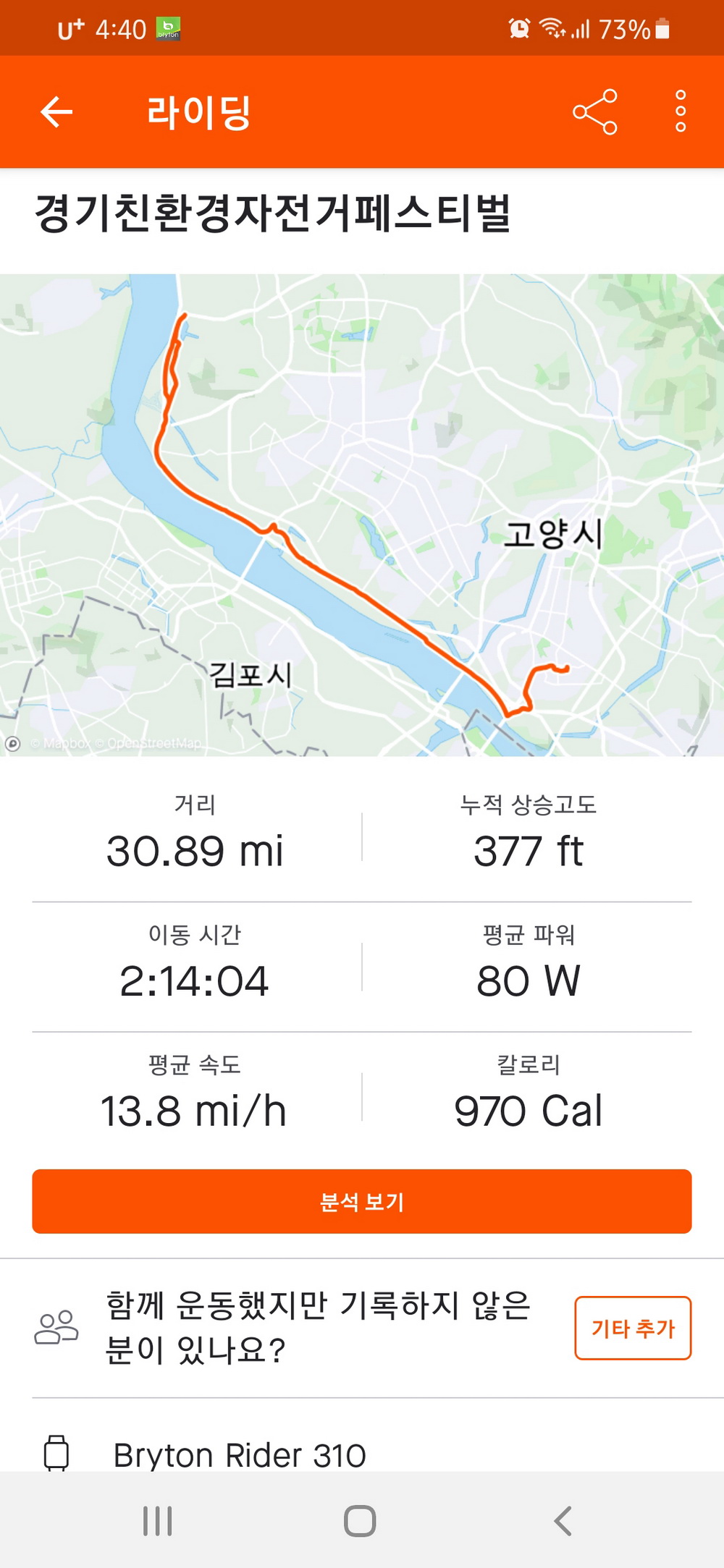Open recent apps from navigation bar

(157, 1520)
